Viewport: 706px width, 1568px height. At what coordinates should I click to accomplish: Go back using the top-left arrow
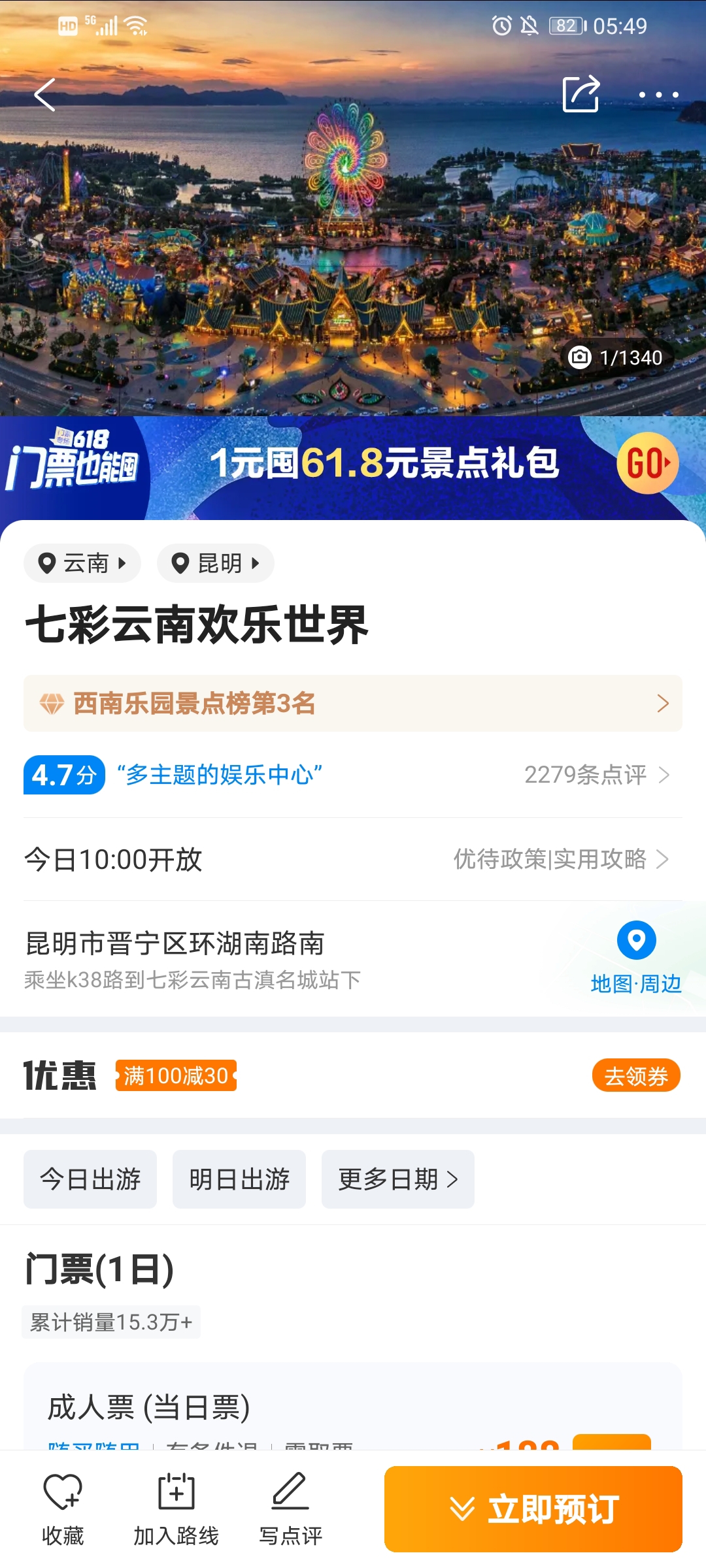(x=44, y=95)
